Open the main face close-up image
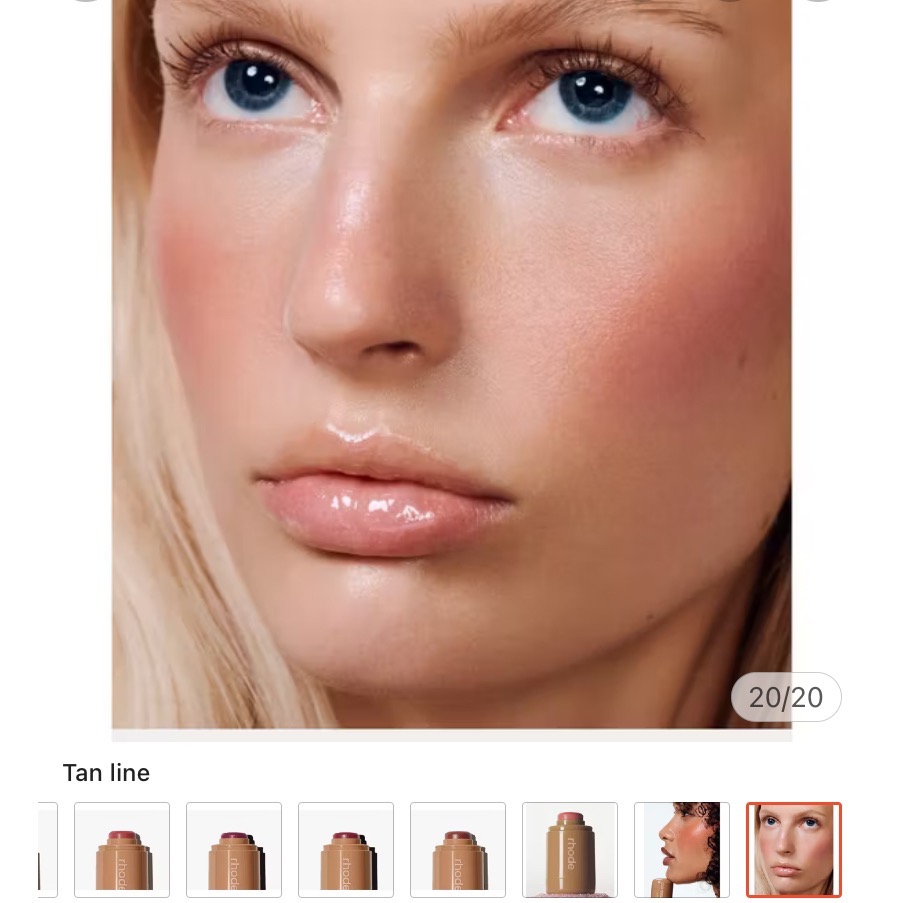Screen dimensions: 903x903 (451, 360)
